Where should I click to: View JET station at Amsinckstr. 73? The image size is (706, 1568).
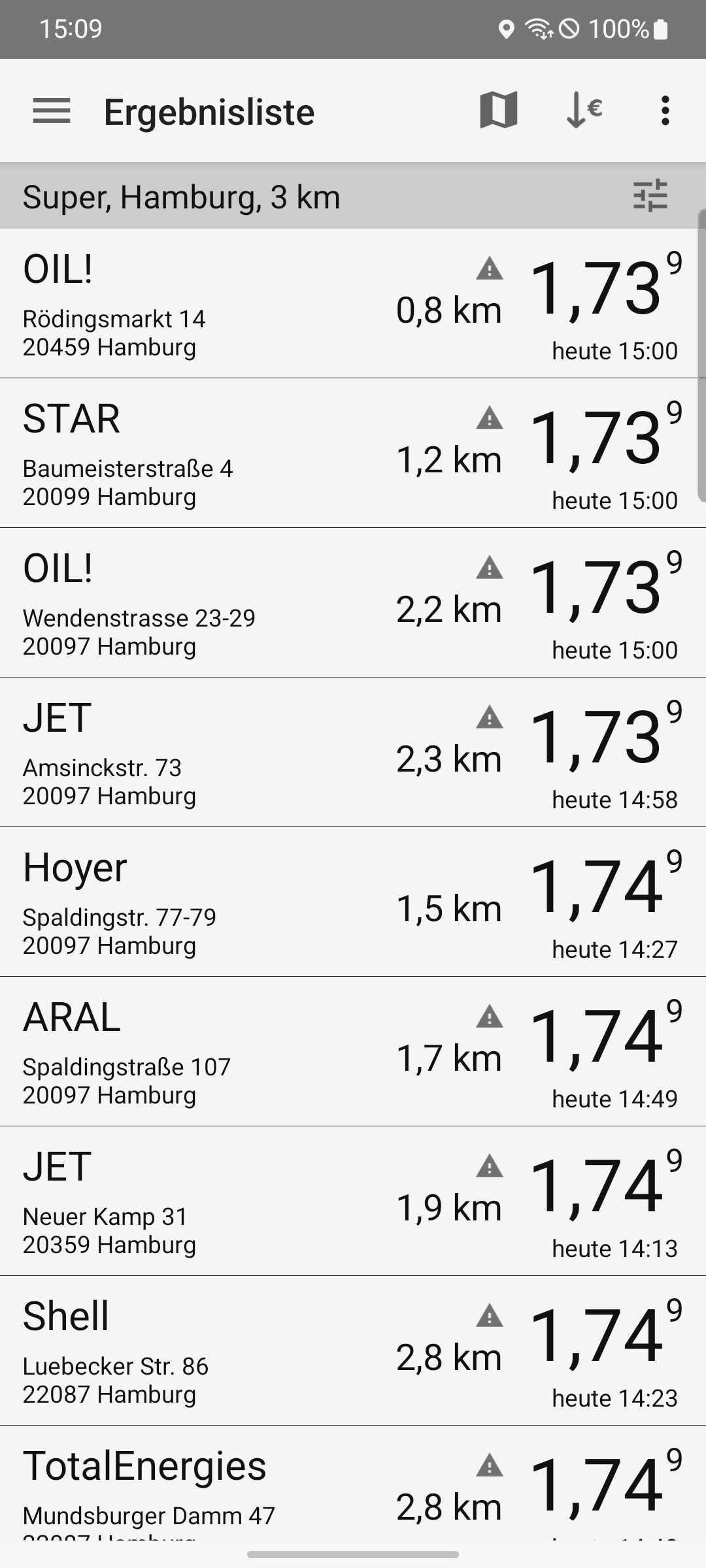click(x=353, y=752)
